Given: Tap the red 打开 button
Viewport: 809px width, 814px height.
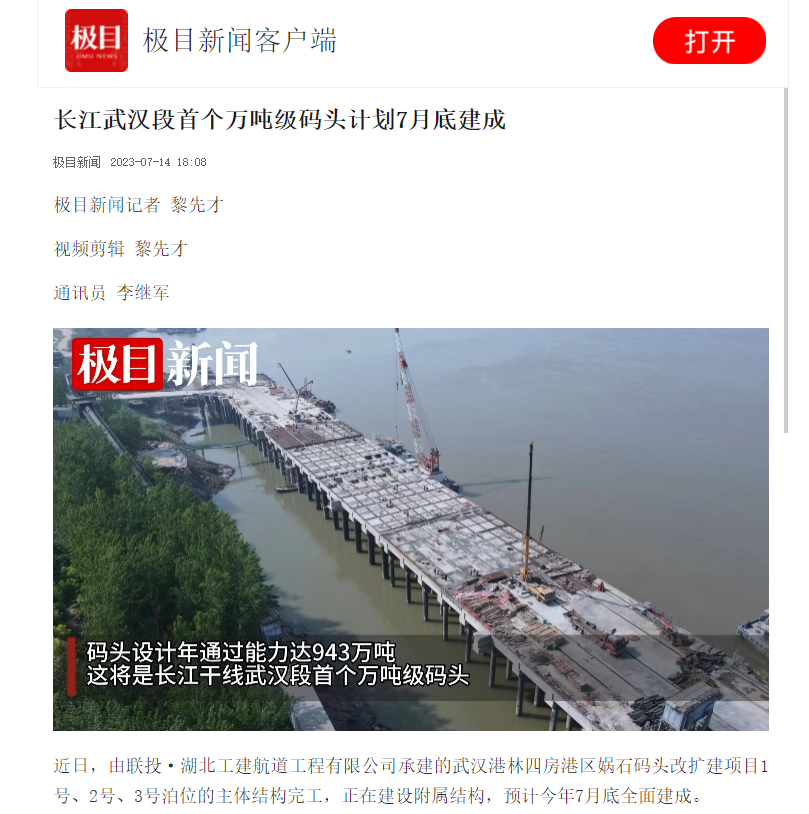Looking at the screenshot, I should click(x=709, y=41).
